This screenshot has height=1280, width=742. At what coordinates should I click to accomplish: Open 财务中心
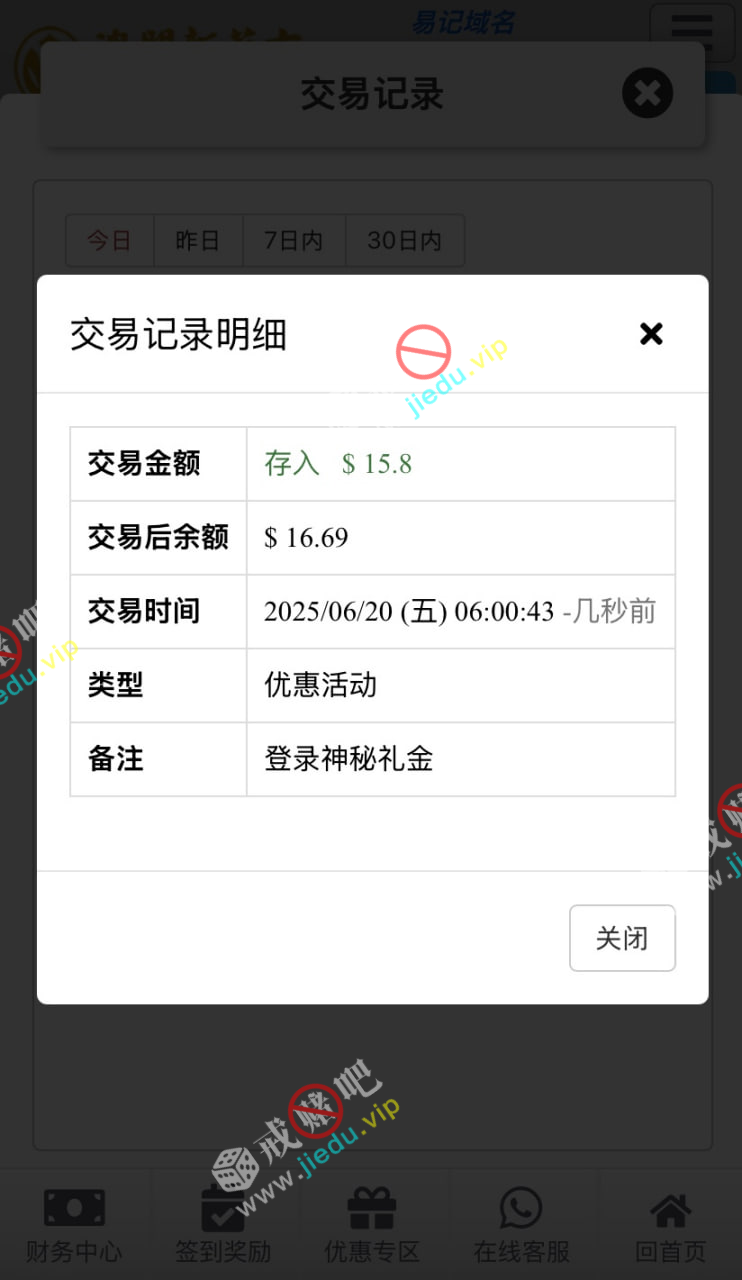coord(74,1226)
